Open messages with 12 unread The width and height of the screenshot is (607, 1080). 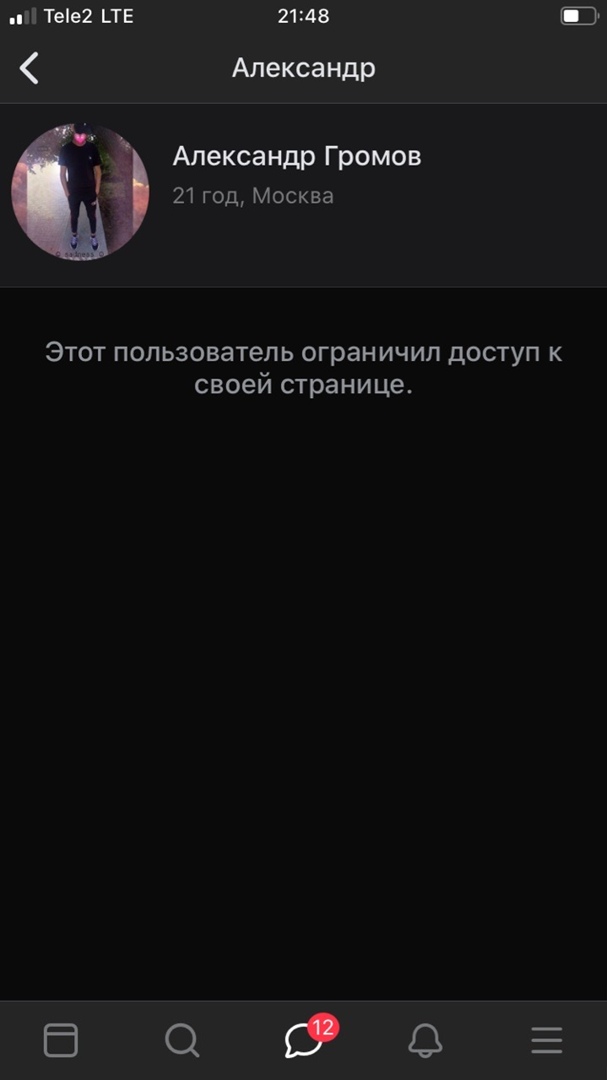[x=304, y=1041]
